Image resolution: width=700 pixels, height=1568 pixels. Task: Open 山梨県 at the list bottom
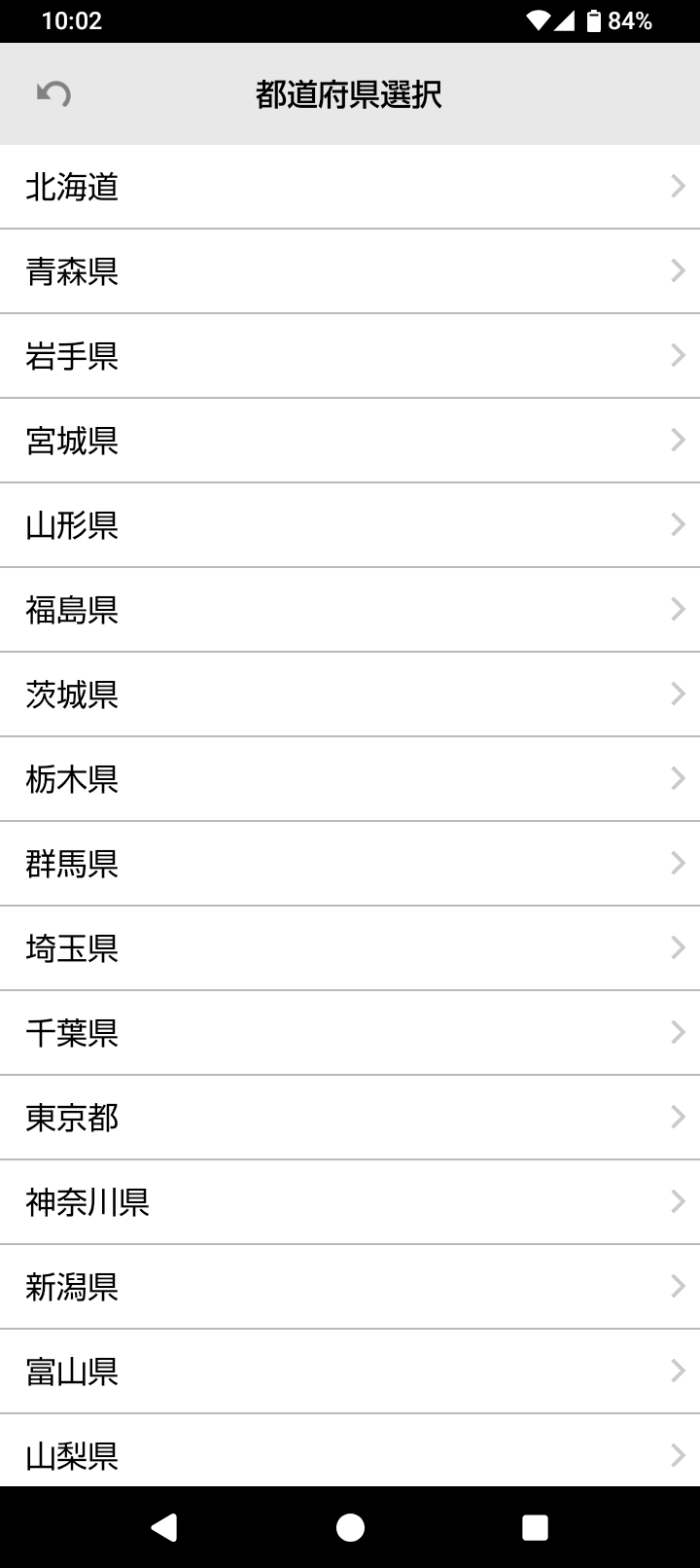coord(350,1453)
